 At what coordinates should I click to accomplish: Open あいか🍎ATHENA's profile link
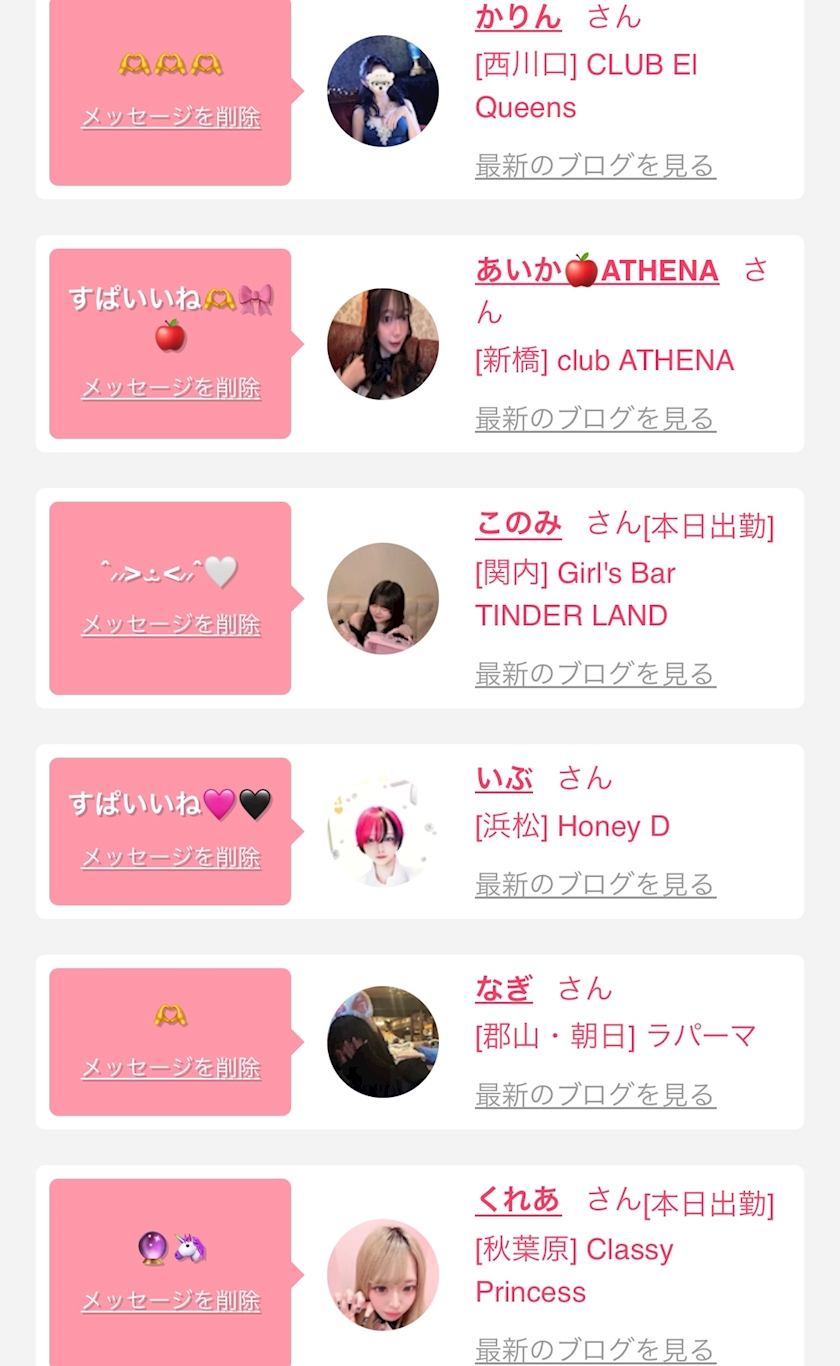click(x=596, y=270)
